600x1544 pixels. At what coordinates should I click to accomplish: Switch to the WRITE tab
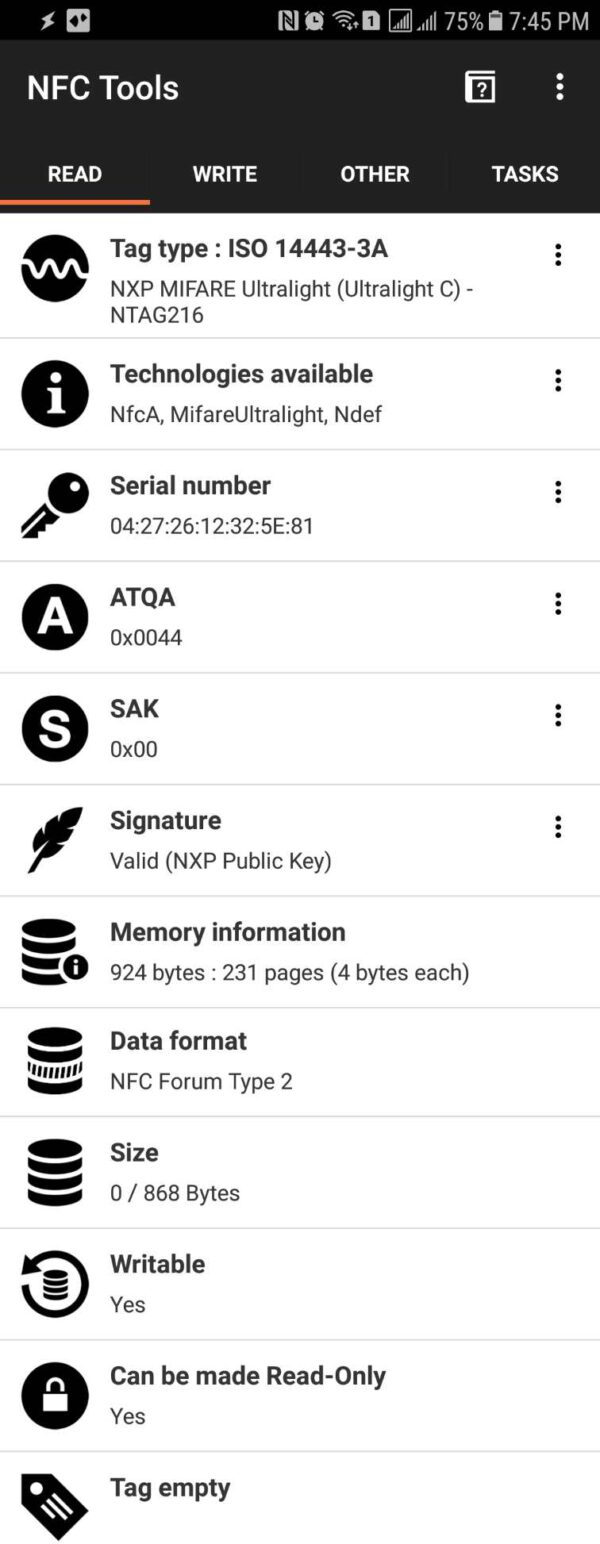(225, 174)
